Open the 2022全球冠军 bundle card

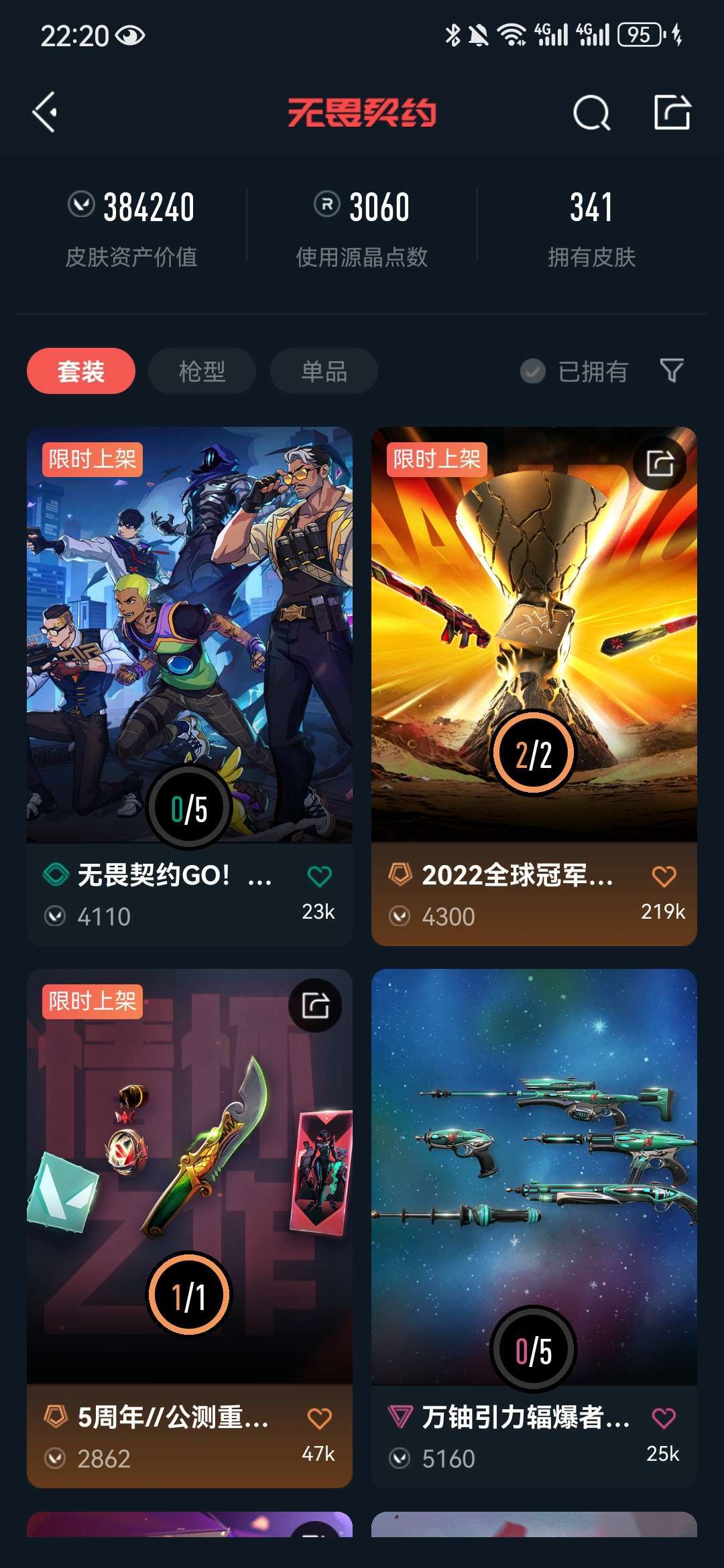coord(534,637)
